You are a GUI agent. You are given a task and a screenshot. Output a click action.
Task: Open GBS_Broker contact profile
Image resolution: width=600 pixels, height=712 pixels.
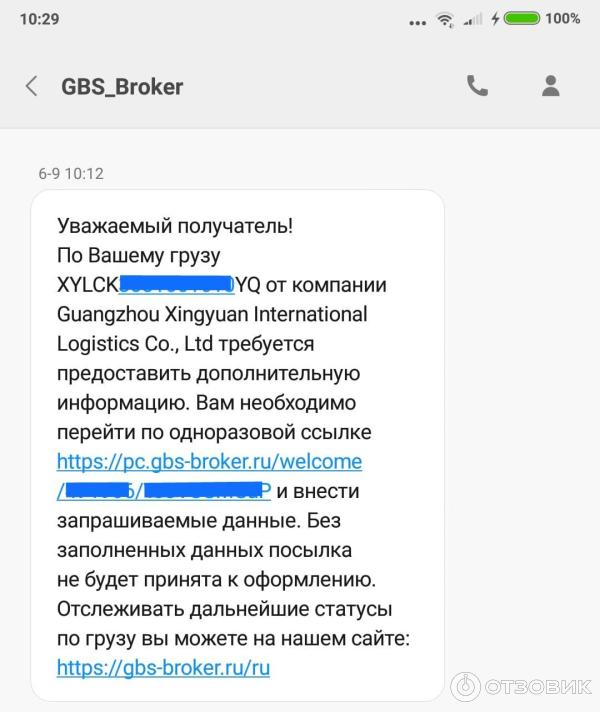tap(550, 86)
